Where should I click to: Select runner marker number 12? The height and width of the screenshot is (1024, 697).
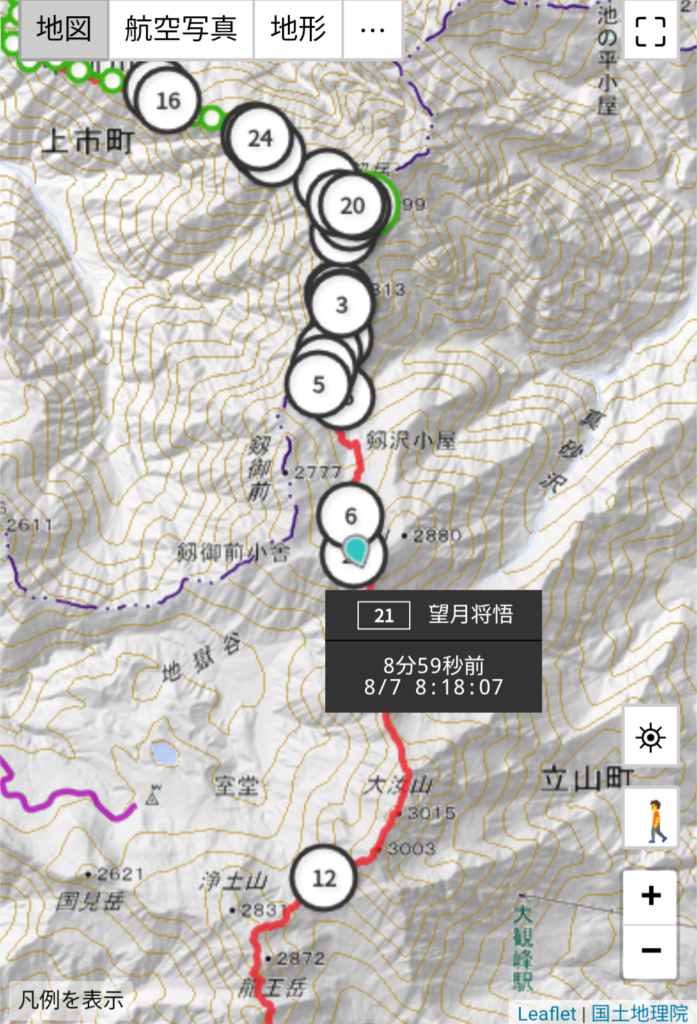pos(324,879)
